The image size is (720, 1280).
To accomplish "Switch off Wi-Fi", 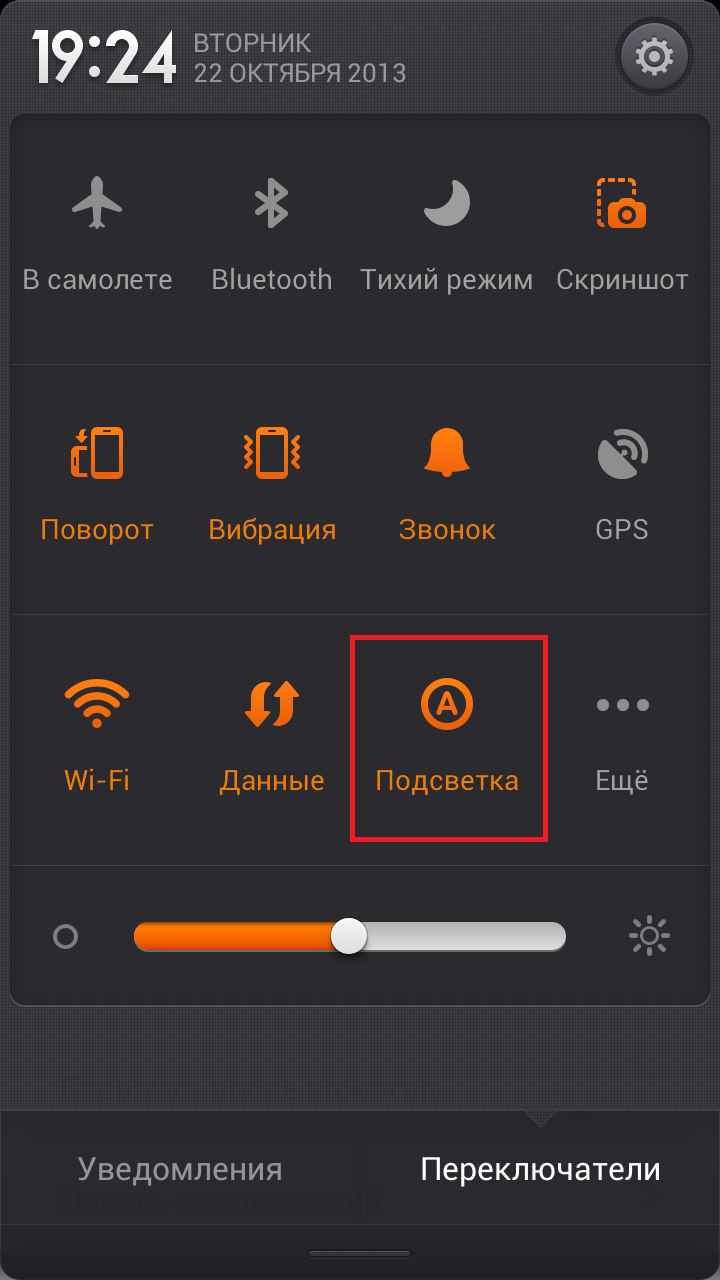I will pos(97,737).
